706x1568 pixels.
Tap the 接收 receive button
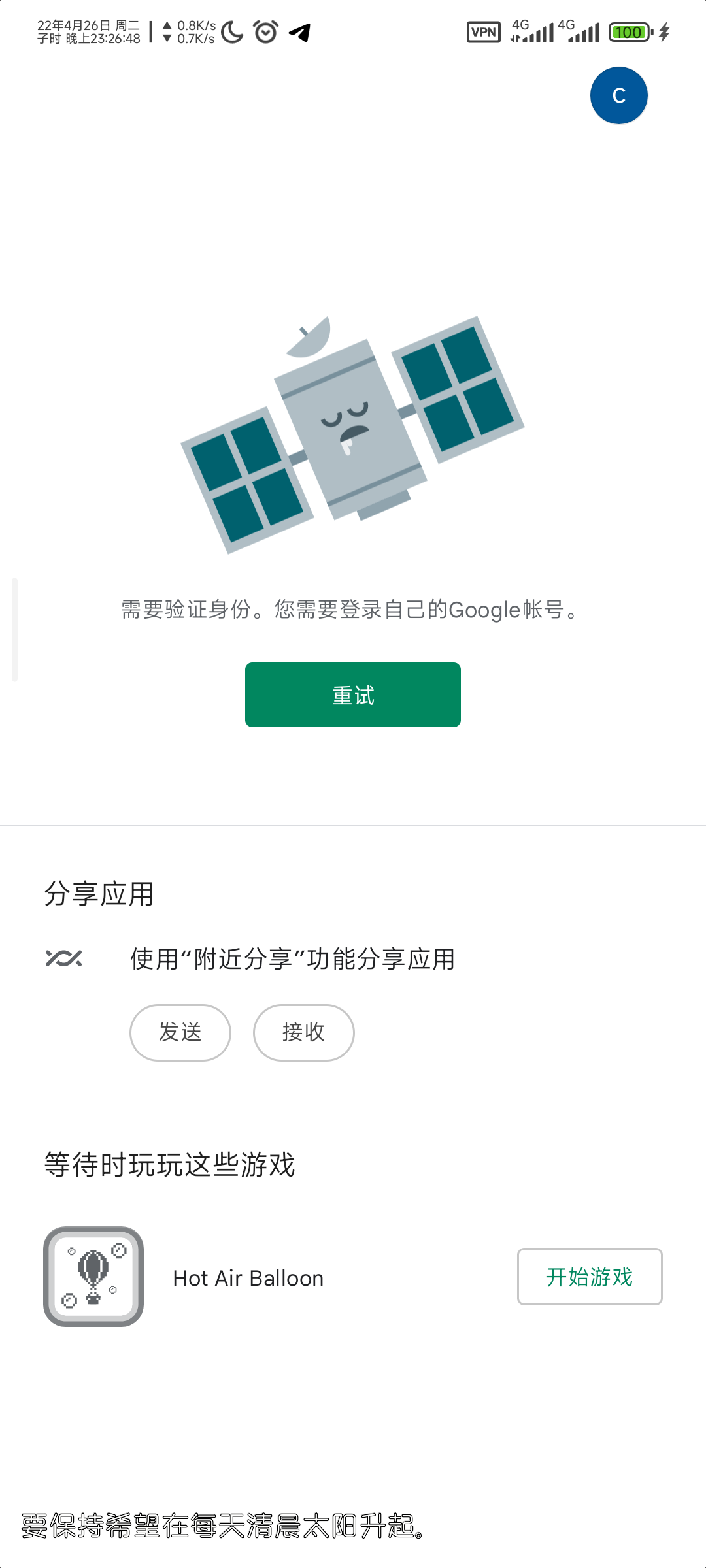303,1032
